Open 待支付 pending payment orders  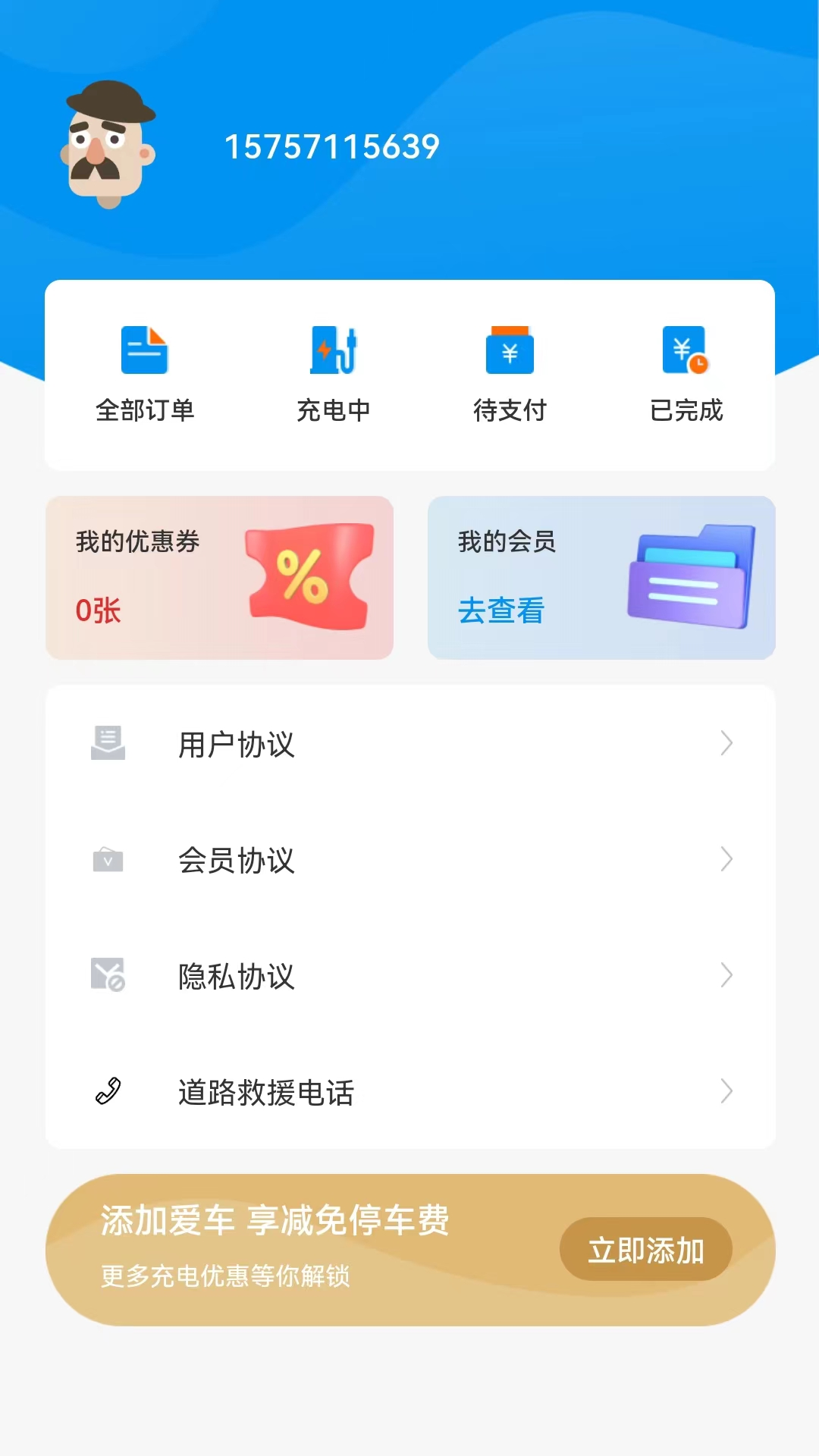[510, 374]
